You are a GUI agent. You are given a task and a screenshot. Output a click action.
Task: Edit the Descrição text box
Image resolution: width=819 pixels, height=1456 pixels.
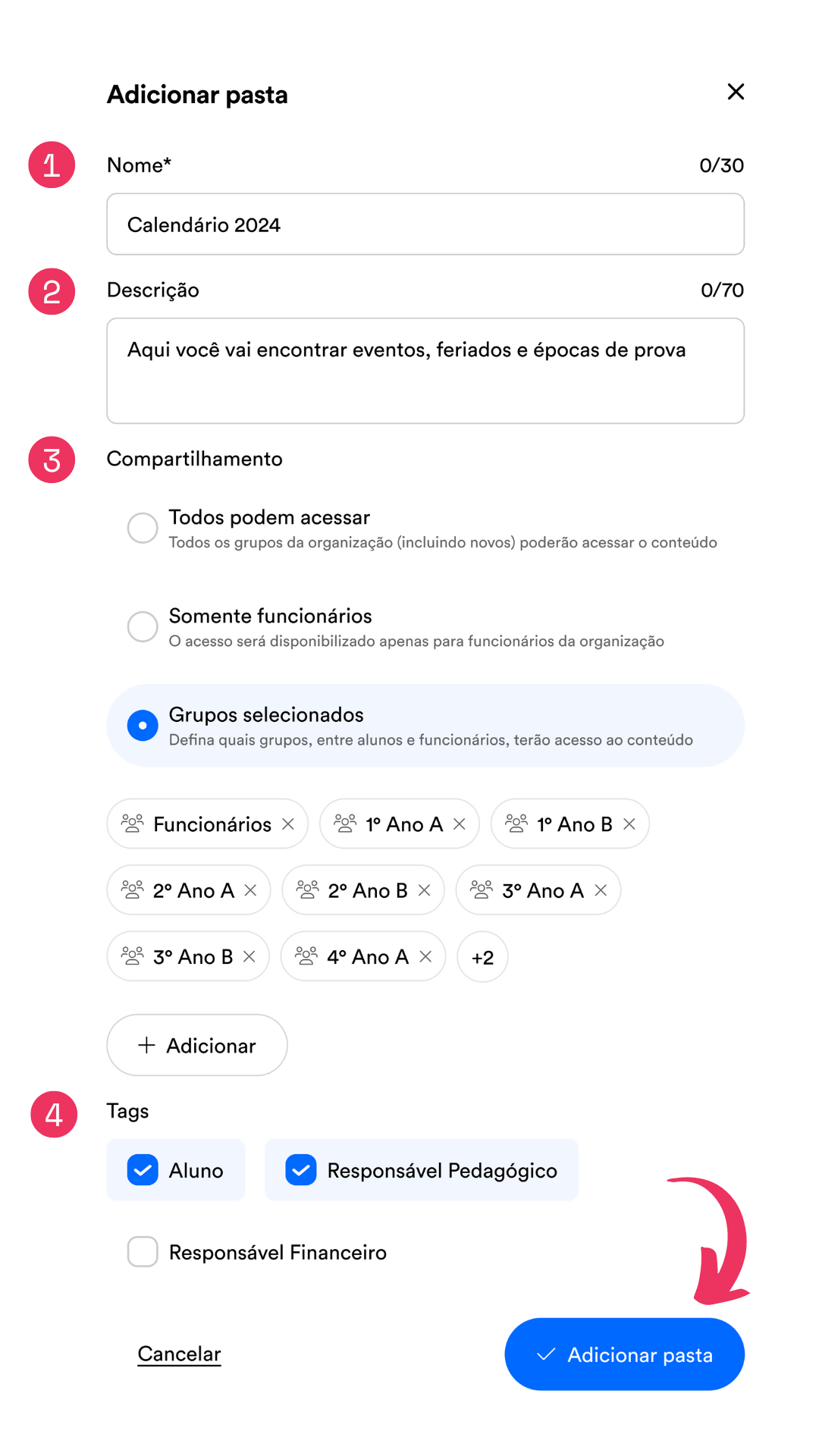(425, 371)
